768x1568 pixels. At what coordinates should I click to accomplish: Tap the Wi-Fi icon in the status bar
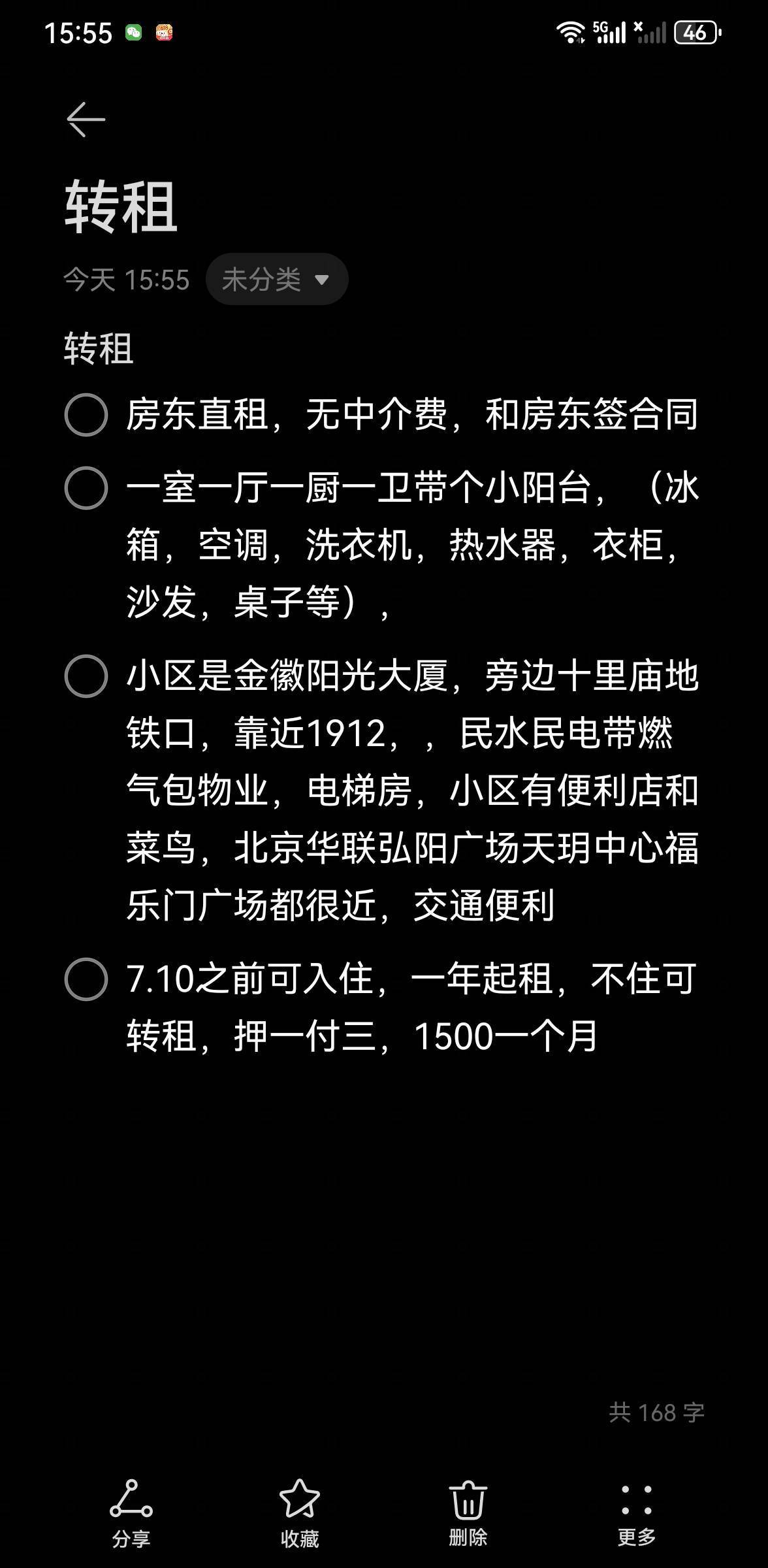[569, 30]
